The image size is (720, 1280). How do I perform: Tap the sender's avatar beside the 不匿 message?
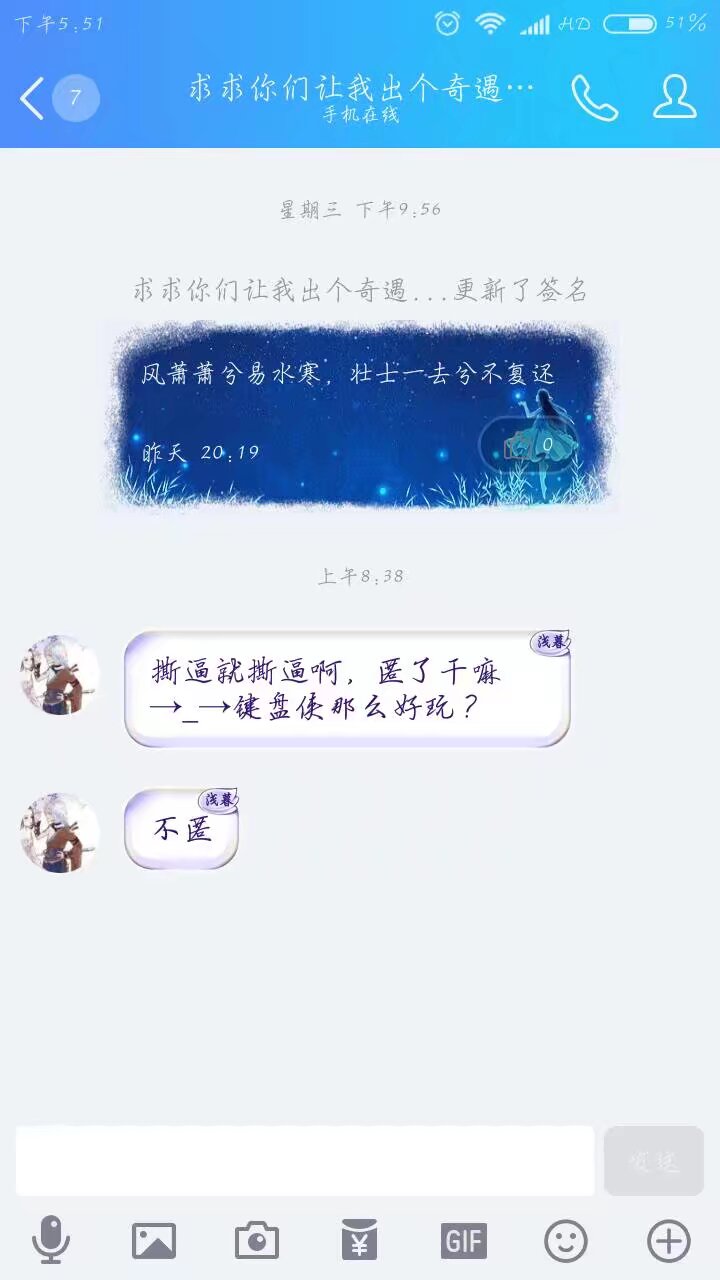tap(60, 832)
